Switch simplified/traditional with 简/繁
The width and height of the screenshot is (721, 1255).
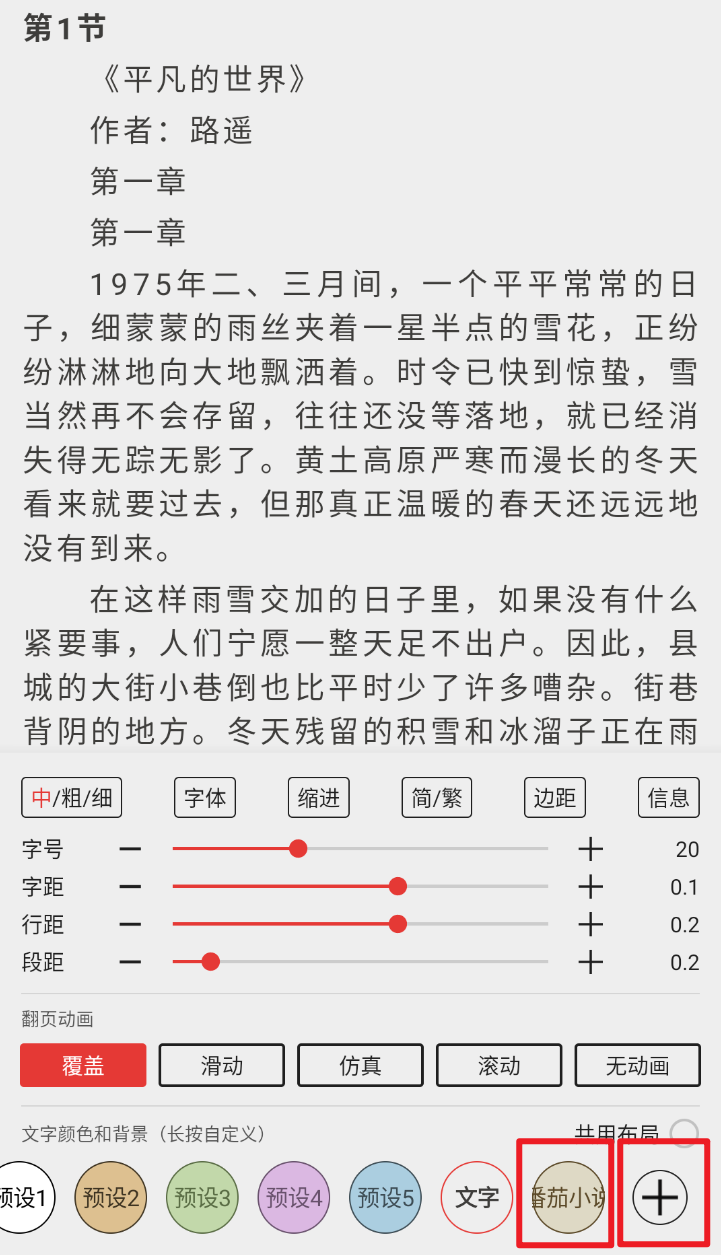tap(436, 797)
